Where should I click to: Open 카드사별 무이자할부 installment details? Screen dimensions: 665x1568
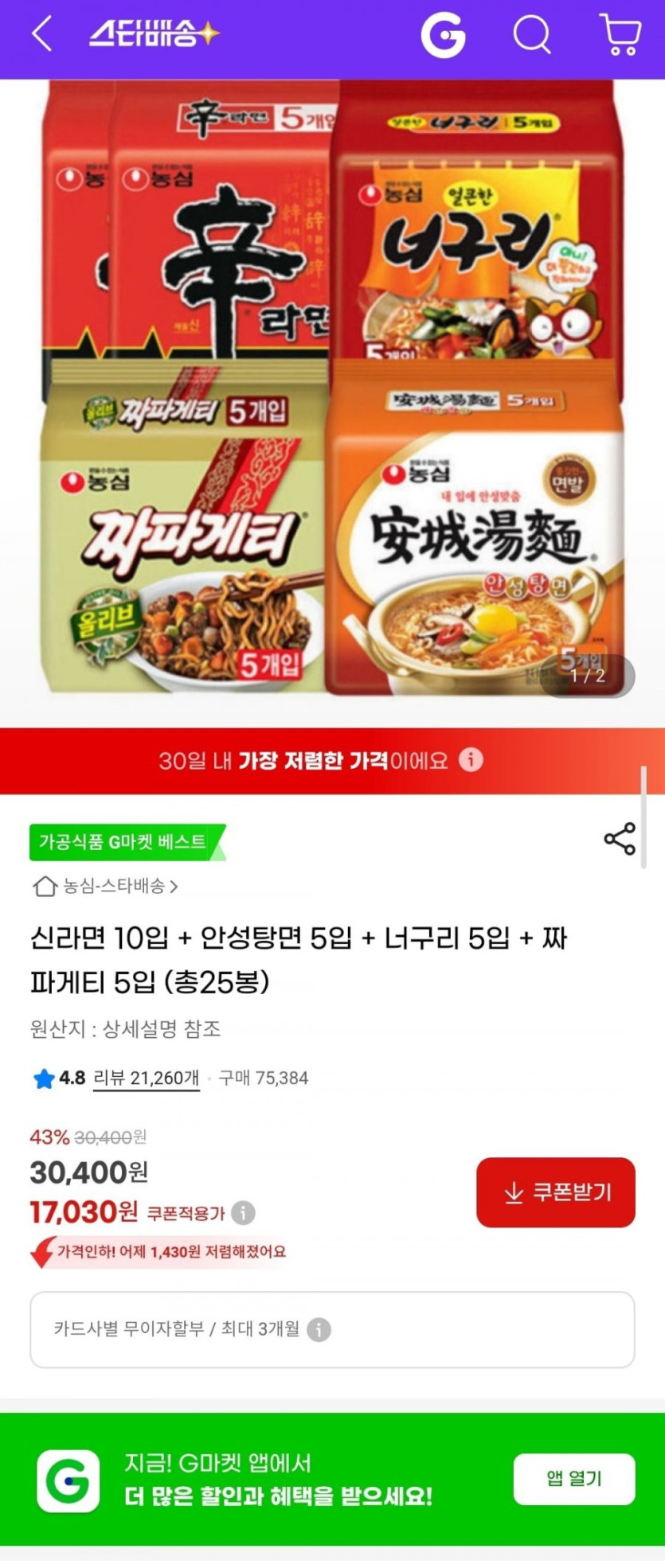coord(319,1329)
